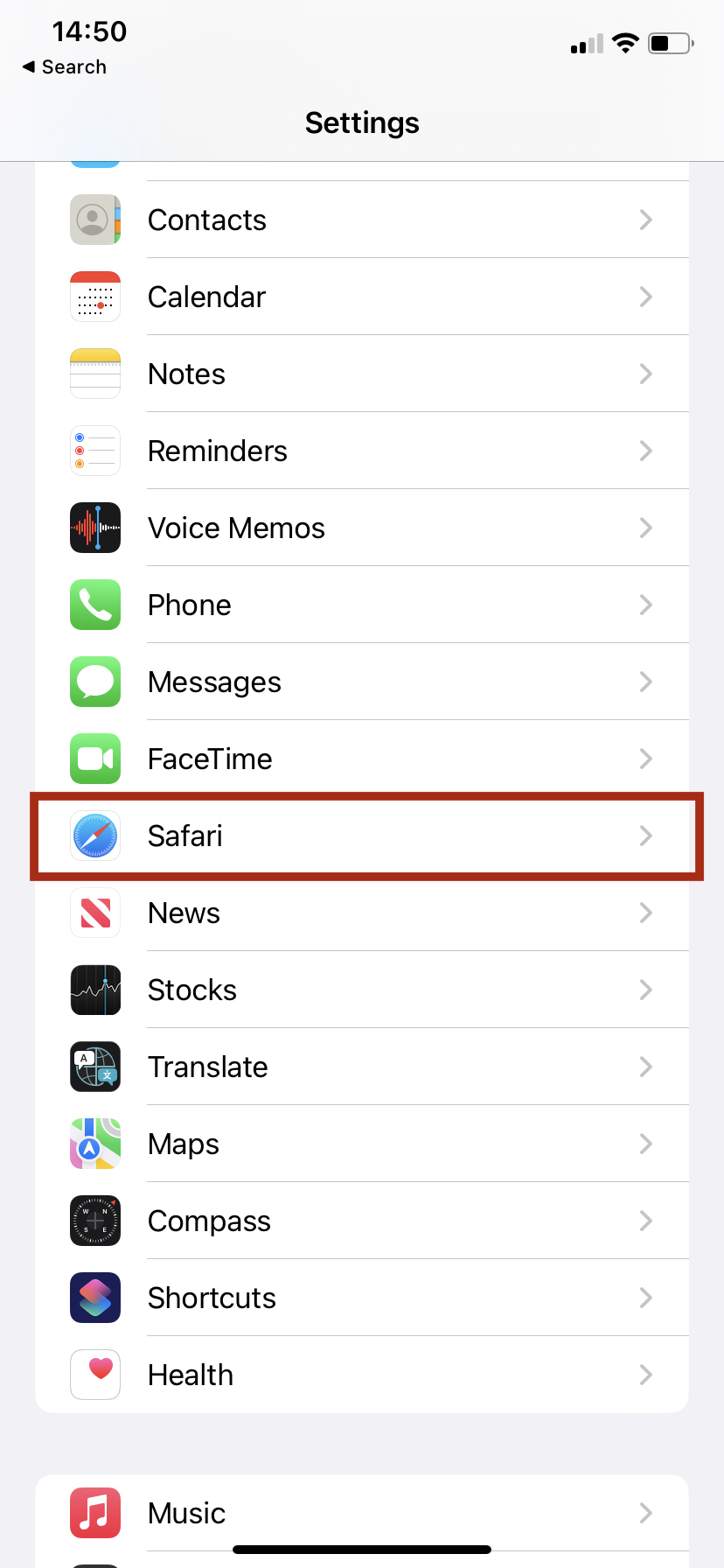Image resolution: width=724 pixels, height=1568 pixels.
Task: Open Stocks settings
Action: click(361, 990)
